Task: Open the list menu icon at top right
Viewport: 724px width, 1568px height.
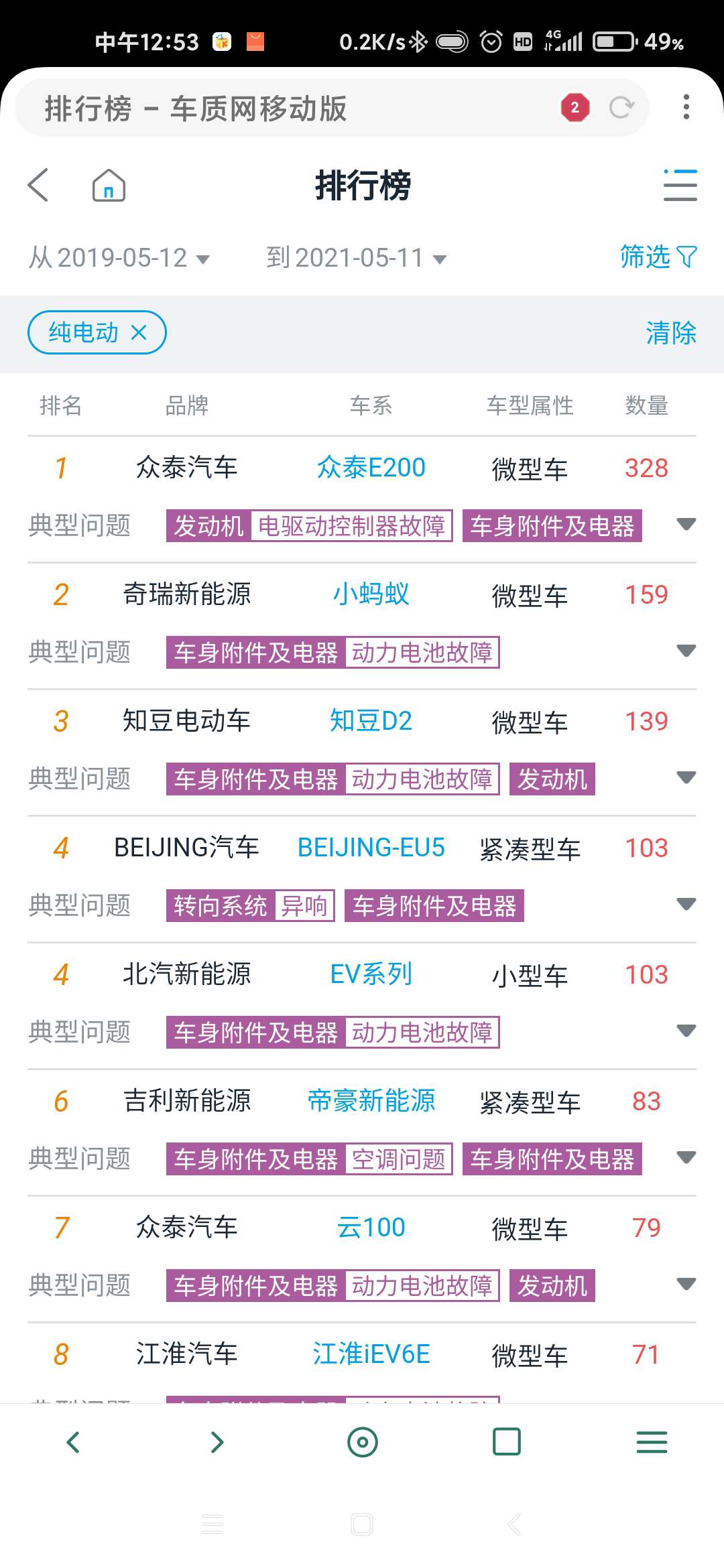Action: pos(680,185)
